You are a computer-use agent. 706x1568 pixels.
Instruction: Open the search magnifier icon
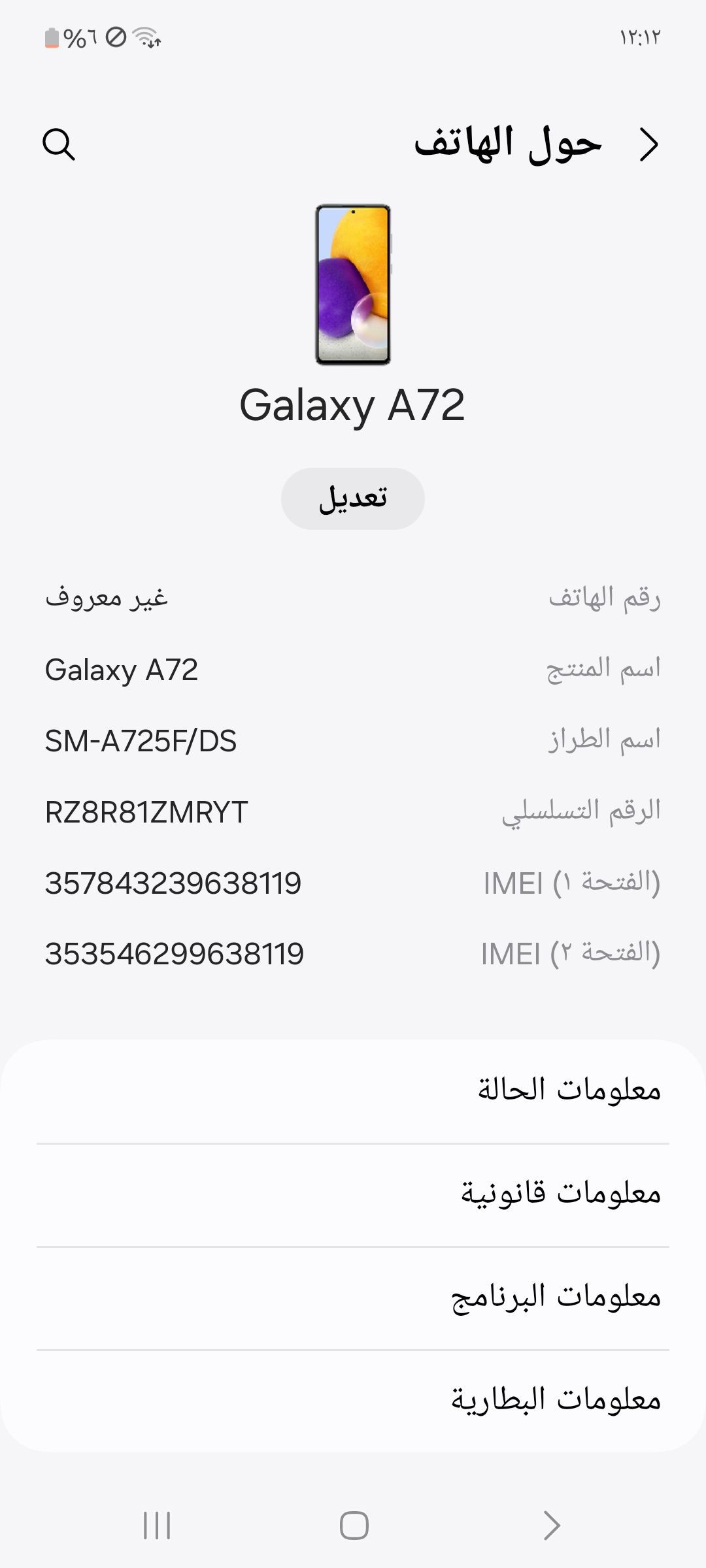59,144
